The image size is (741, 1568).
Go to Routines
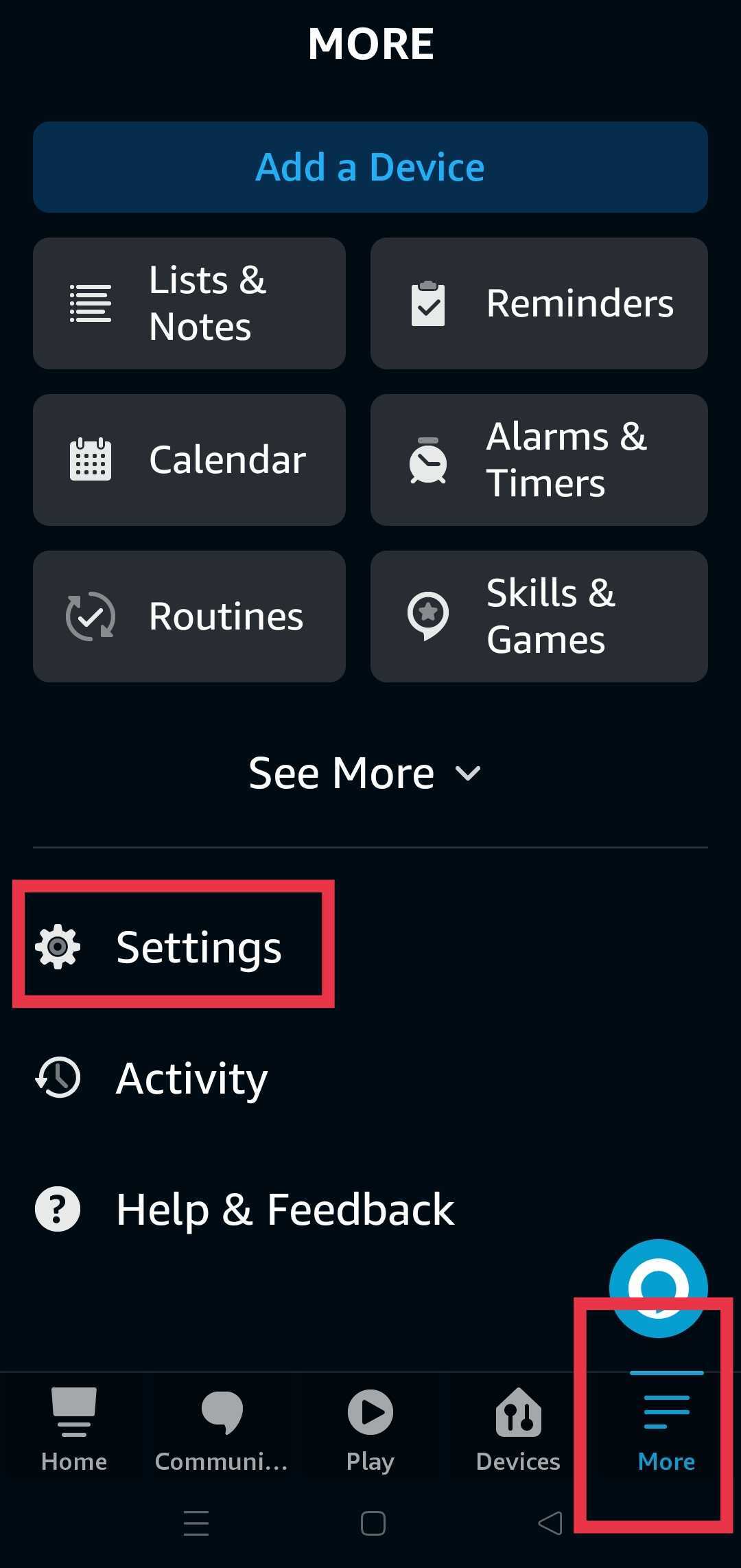[189, 616]
